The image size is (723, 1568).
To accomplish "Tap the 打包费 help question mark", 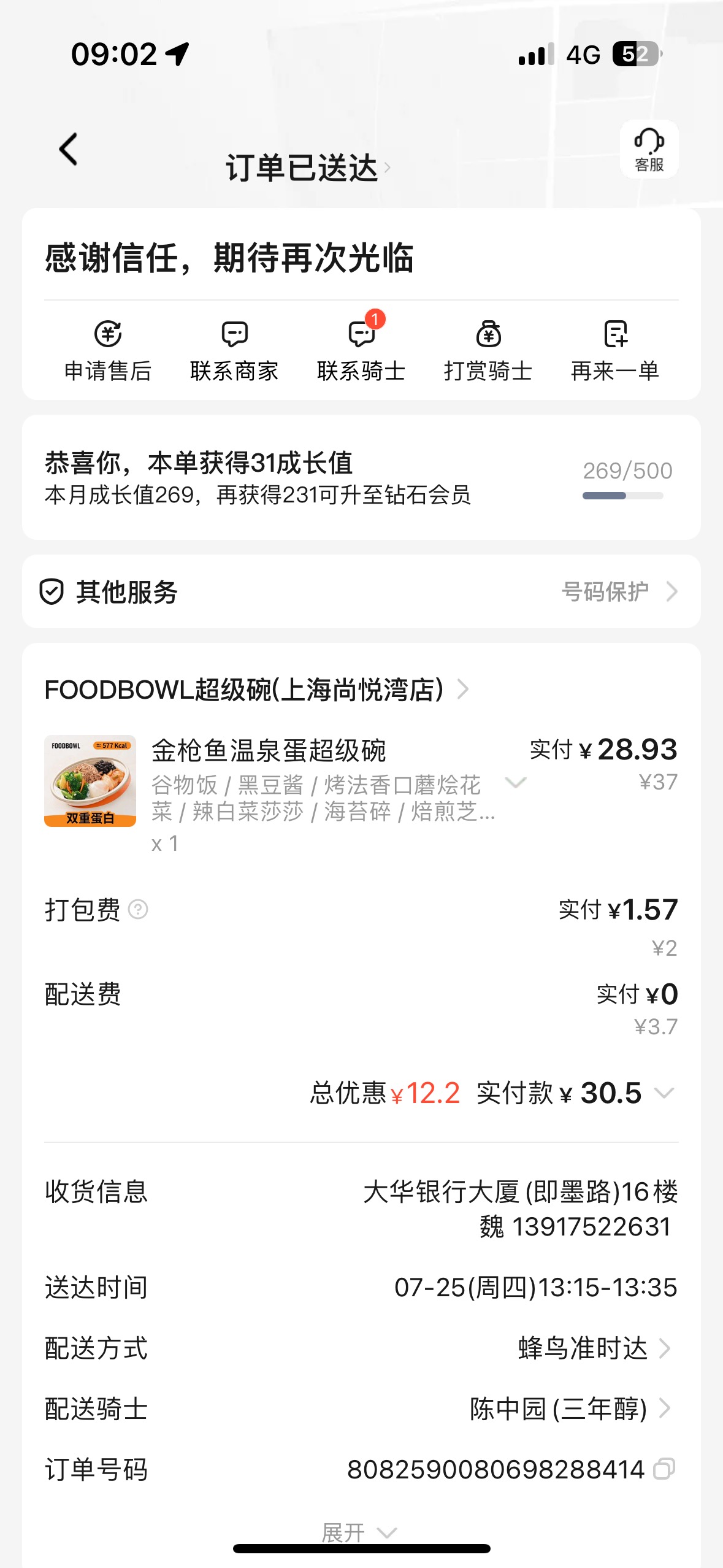I will tap(138, 909).
